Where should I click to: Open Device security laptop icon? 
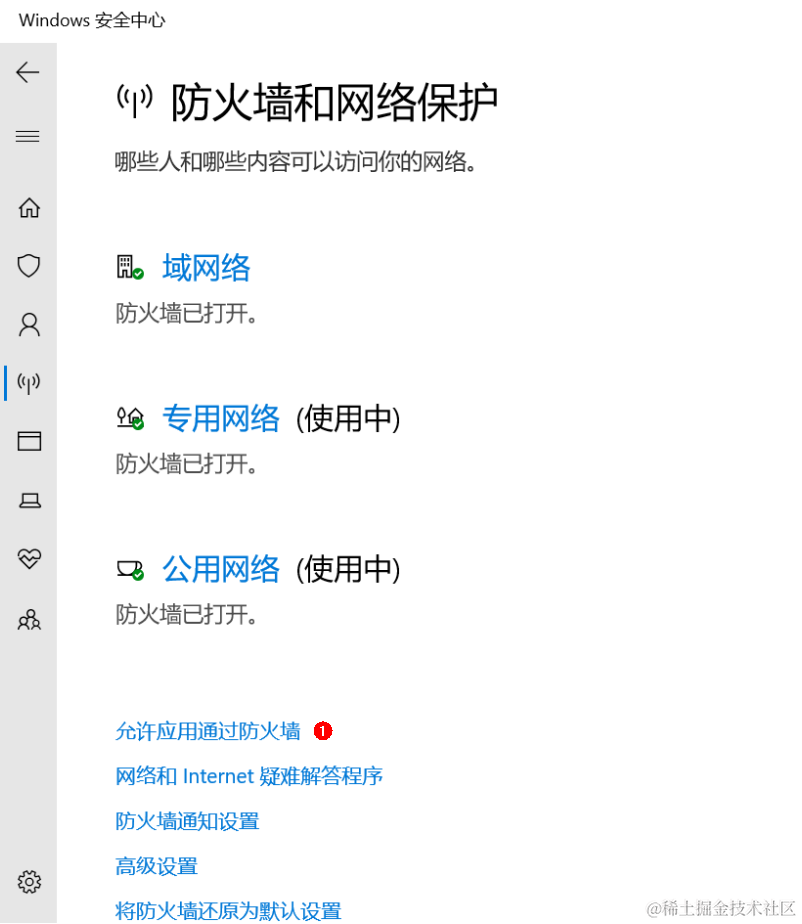pos(28,500)
